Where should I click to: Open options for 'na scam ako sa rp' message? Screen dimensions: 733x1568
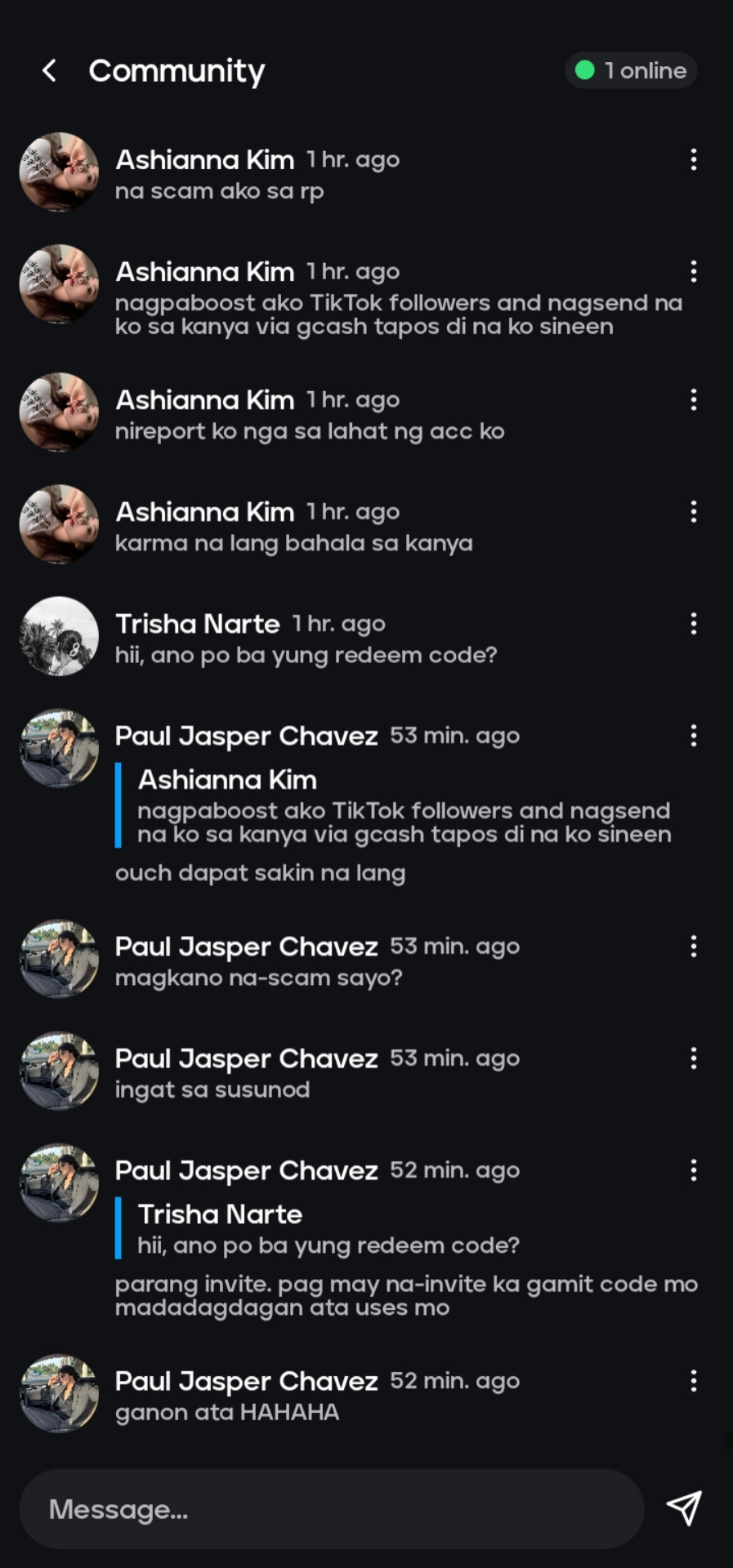pos(693,160)
